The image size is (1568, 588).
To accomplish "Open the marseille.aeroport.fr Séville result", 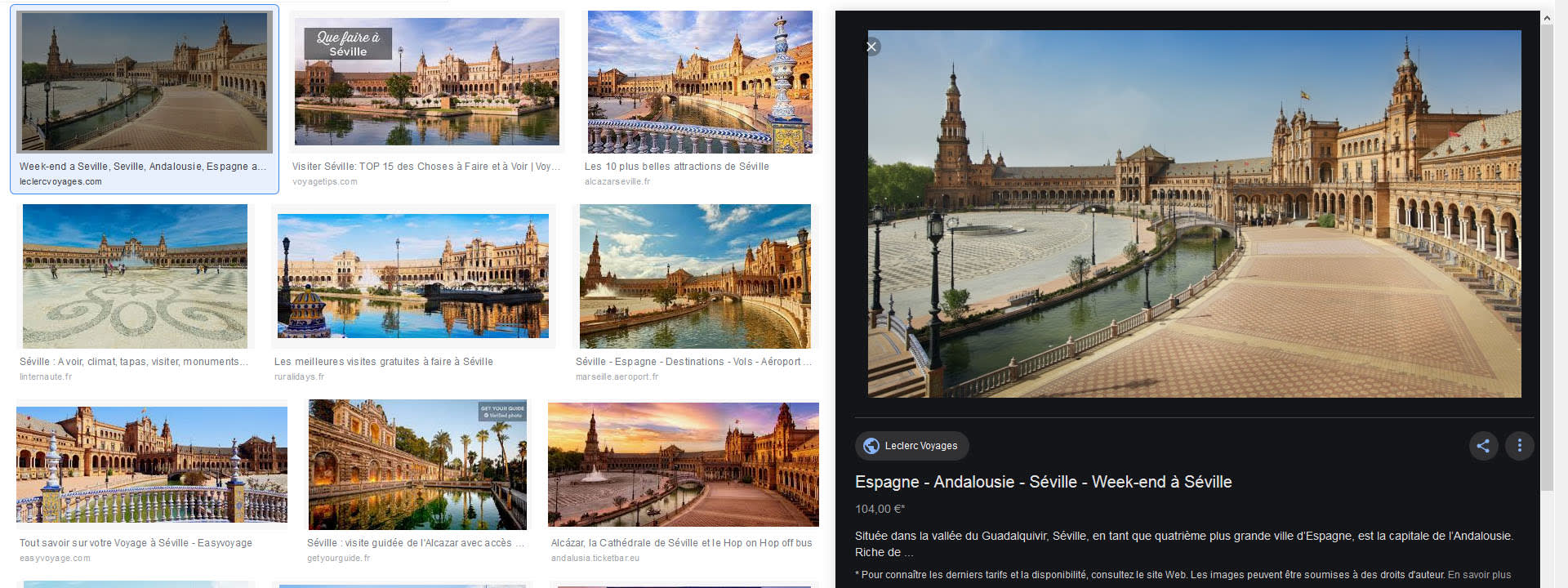I will (695, 276).
